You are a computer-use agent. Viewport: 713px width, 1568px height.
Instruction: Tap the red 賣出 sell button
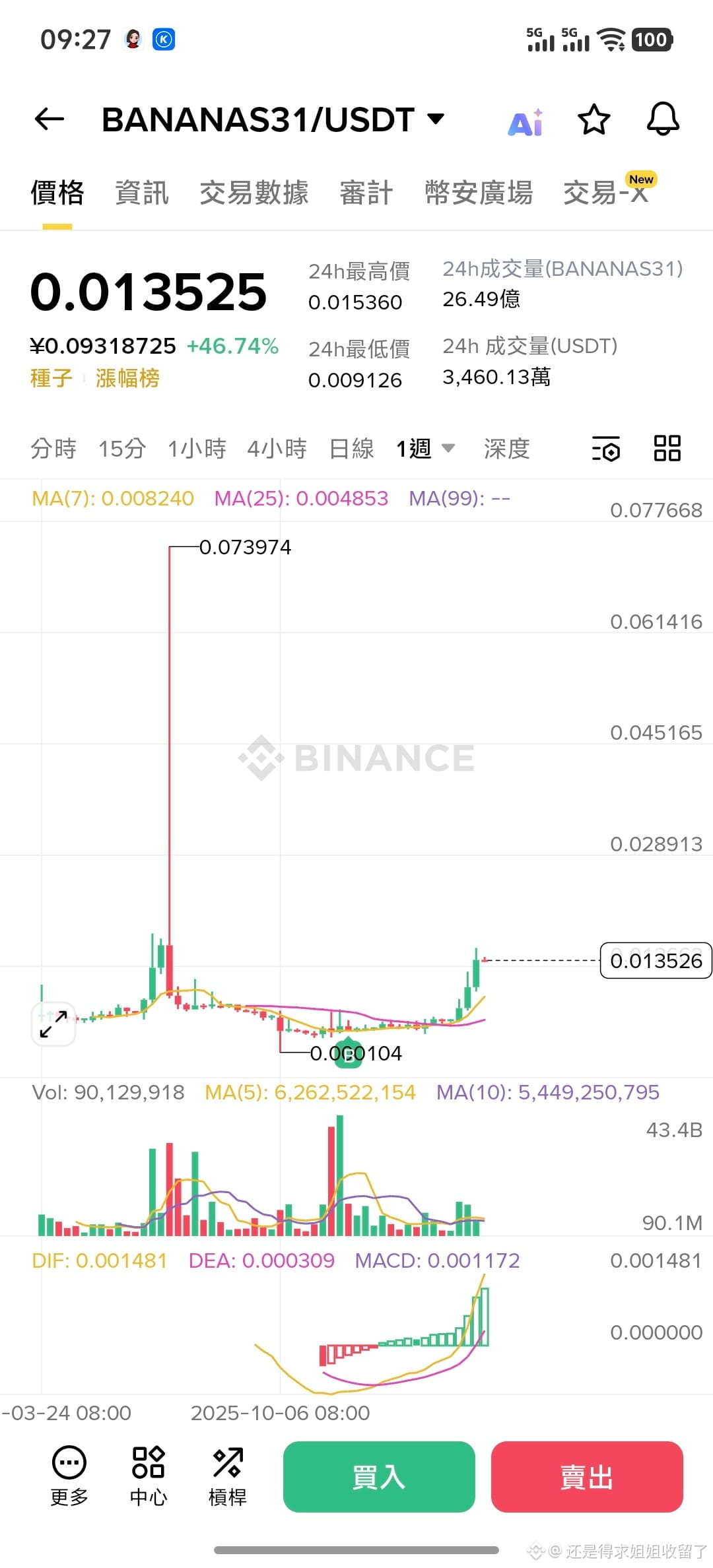586,1477
